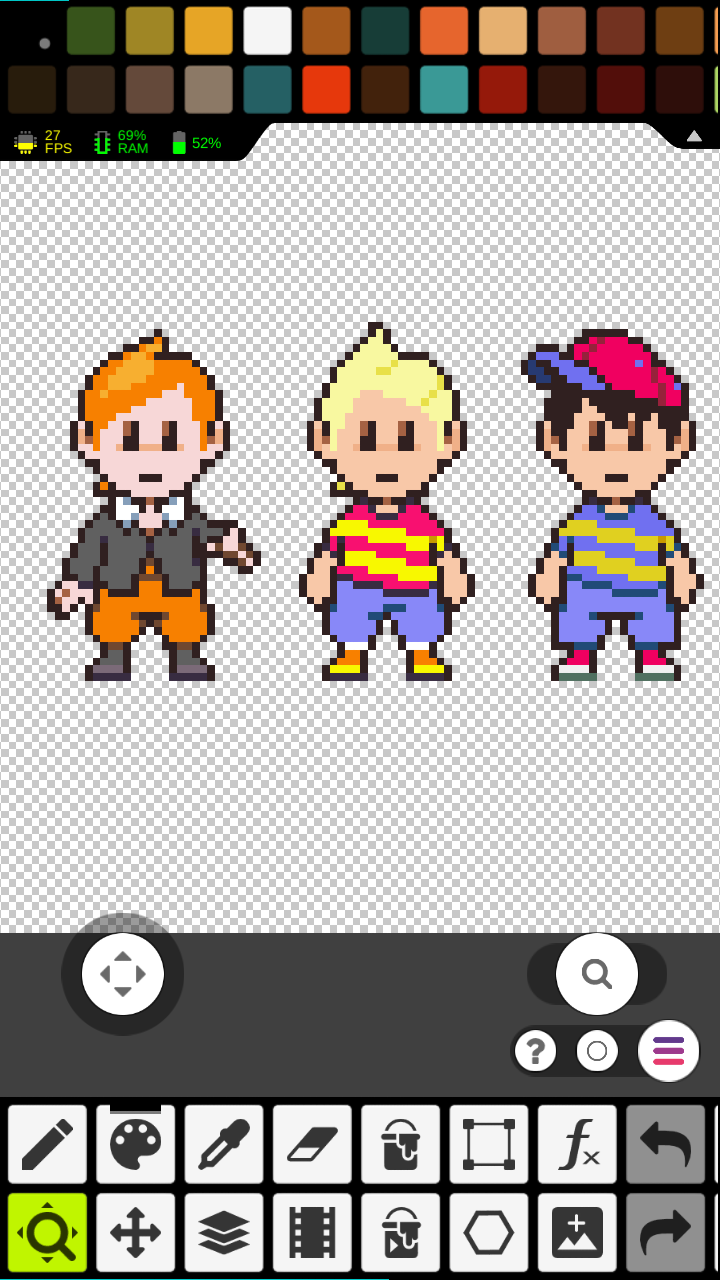The image size is (720, 1280).
Task: Open the purple hamburger menu
Action: [668, 1050]
